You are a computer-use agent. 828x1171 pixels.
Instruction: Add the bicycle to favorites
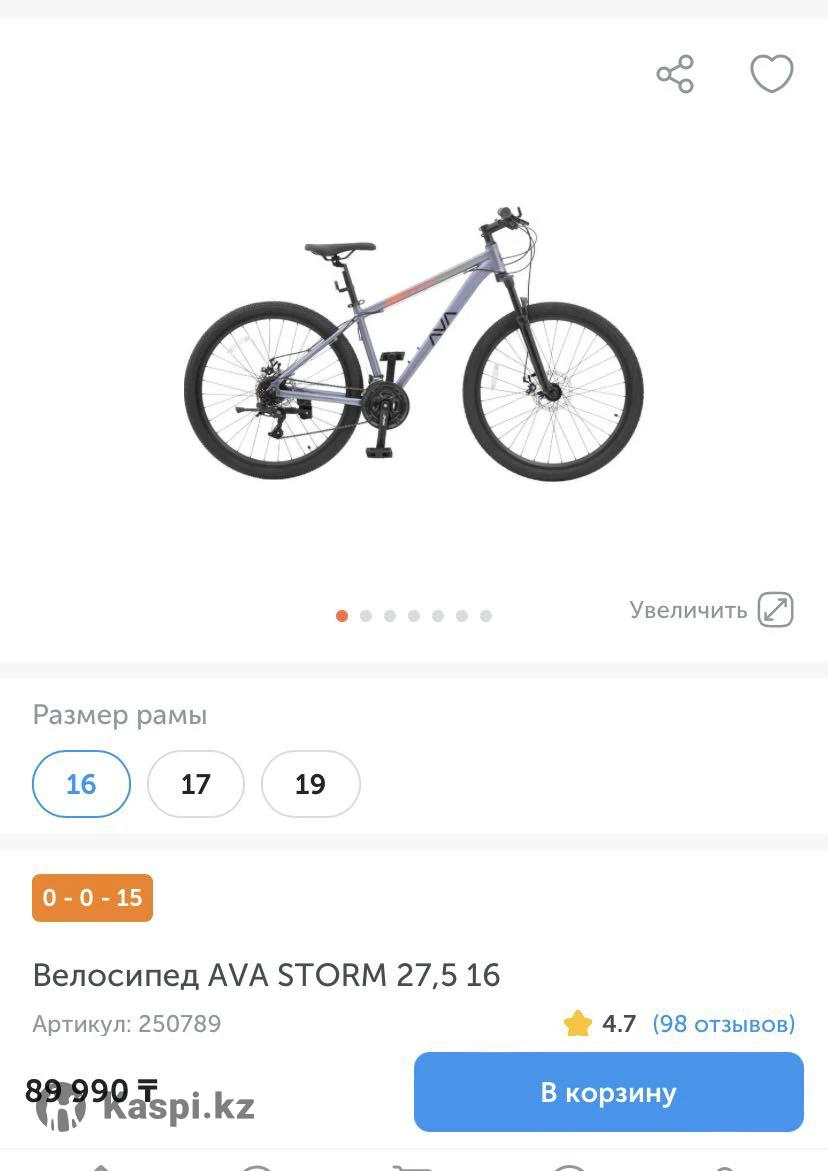pos(771,74)
